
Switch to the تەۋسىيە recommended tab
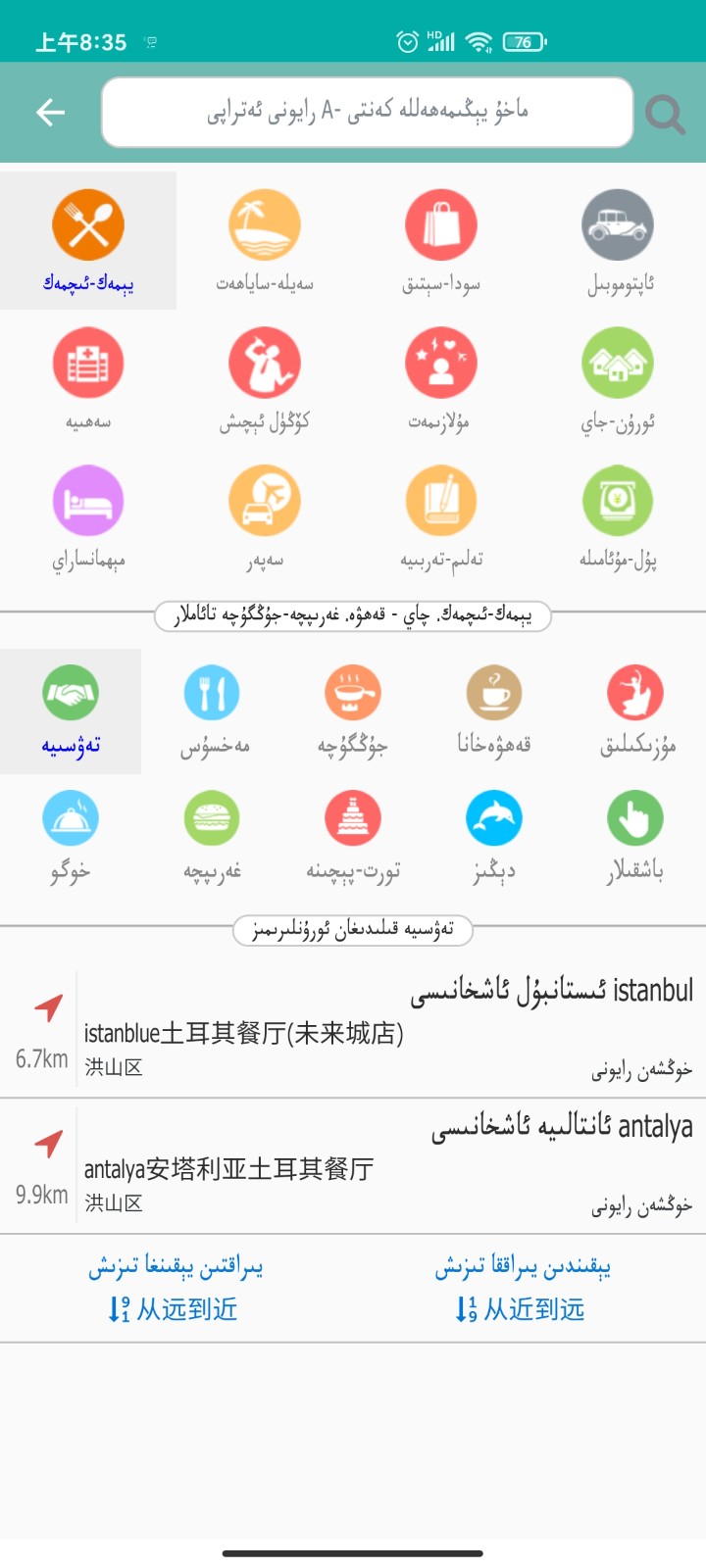(x=71, y=712)
